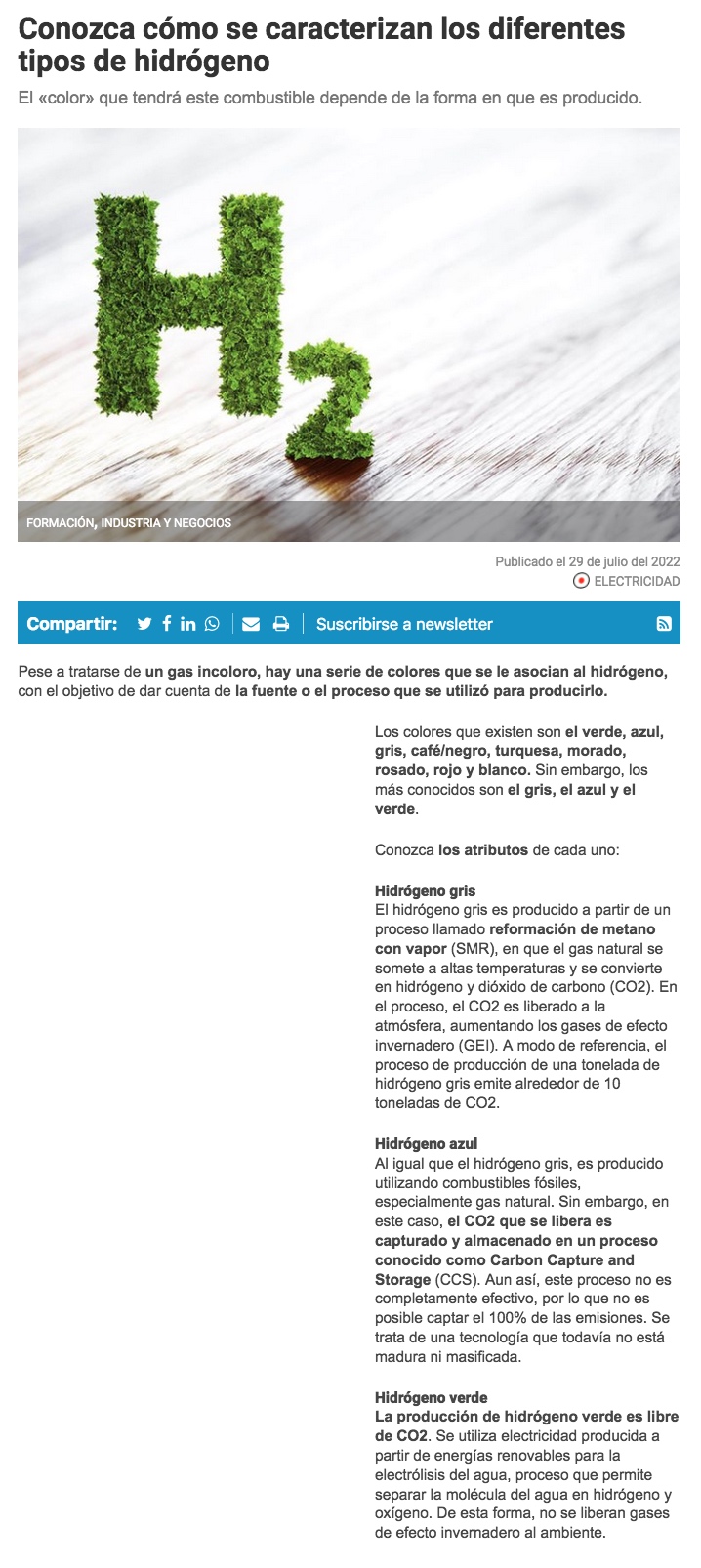Share the article on Facebook

167,624
